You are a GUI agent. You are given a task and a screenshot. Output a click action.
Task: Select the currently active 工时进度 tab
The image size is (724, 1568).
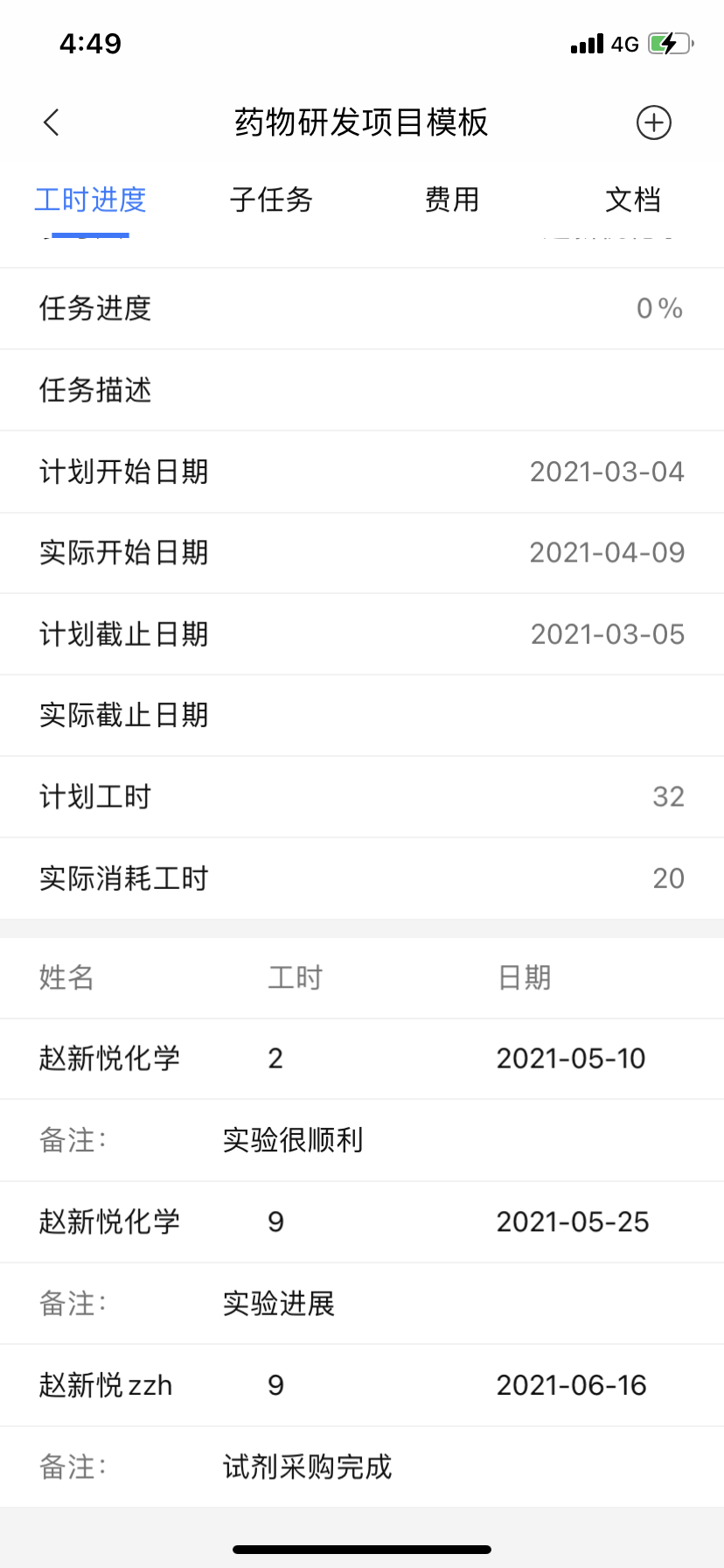pos(89,200)
